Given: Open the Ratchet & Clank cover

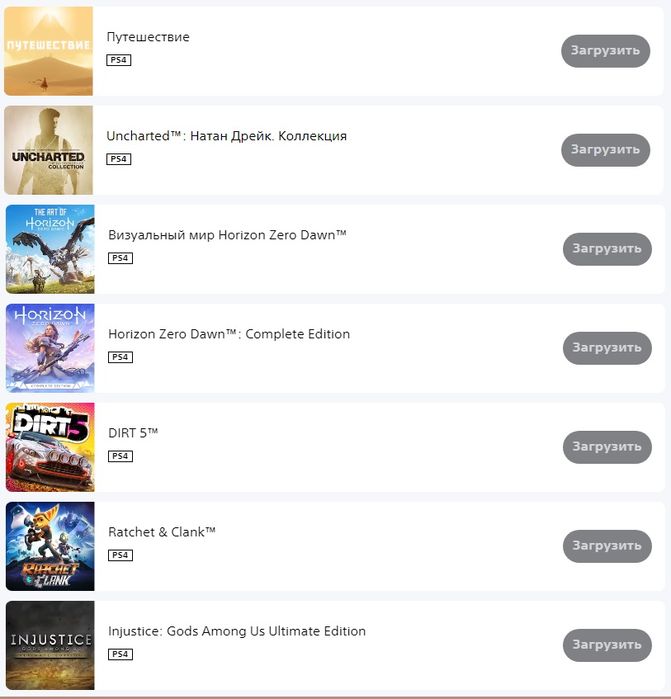Looking at the screenshot, I should (x=50, y=546).
